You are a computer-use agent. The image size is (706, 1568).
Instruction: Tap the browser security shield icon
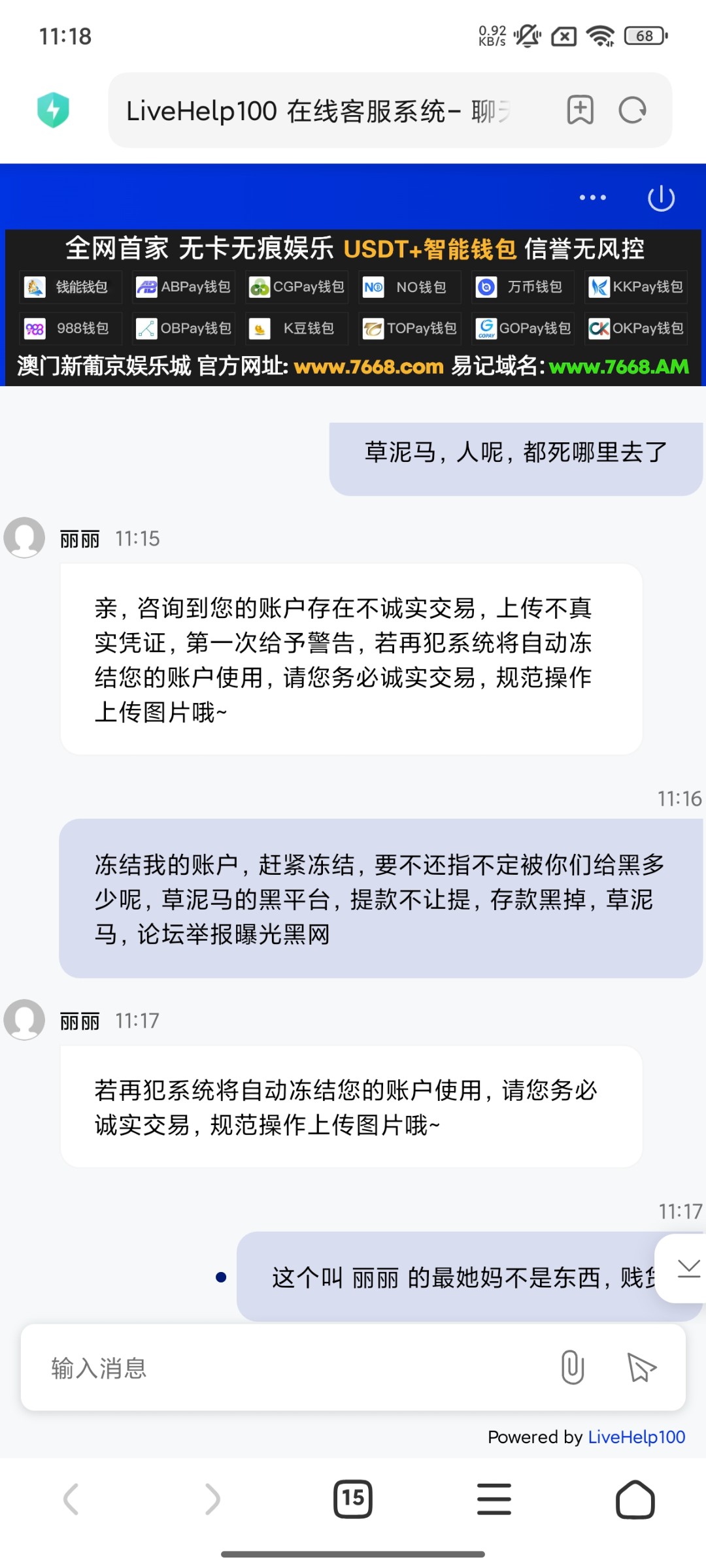(x=54, y=110)
